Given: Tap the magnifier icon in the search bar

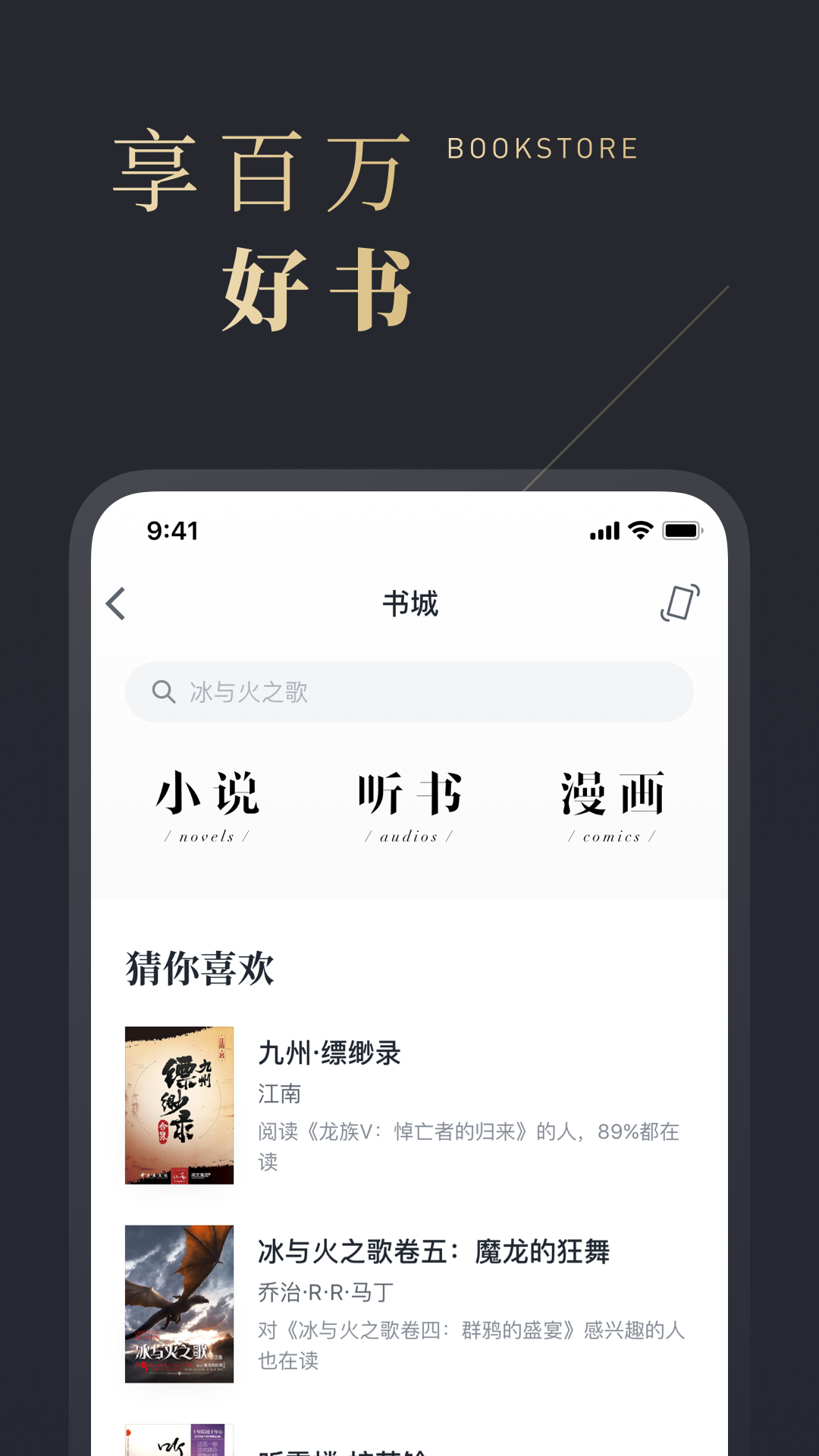Looking at the screenshot, I should point(163,692).
